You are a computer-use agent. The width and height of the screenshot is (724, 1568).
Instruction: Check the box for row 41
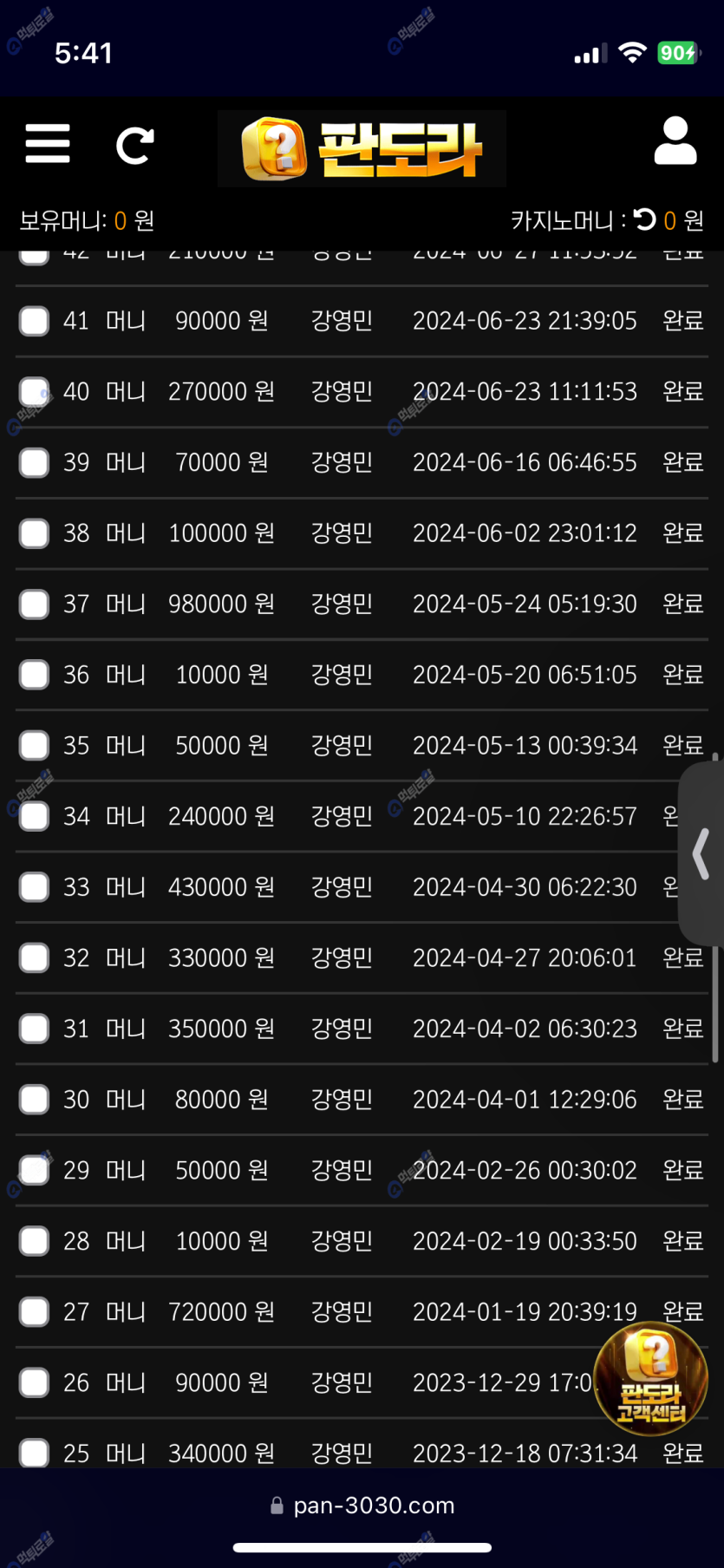click(x=34, y=321)
